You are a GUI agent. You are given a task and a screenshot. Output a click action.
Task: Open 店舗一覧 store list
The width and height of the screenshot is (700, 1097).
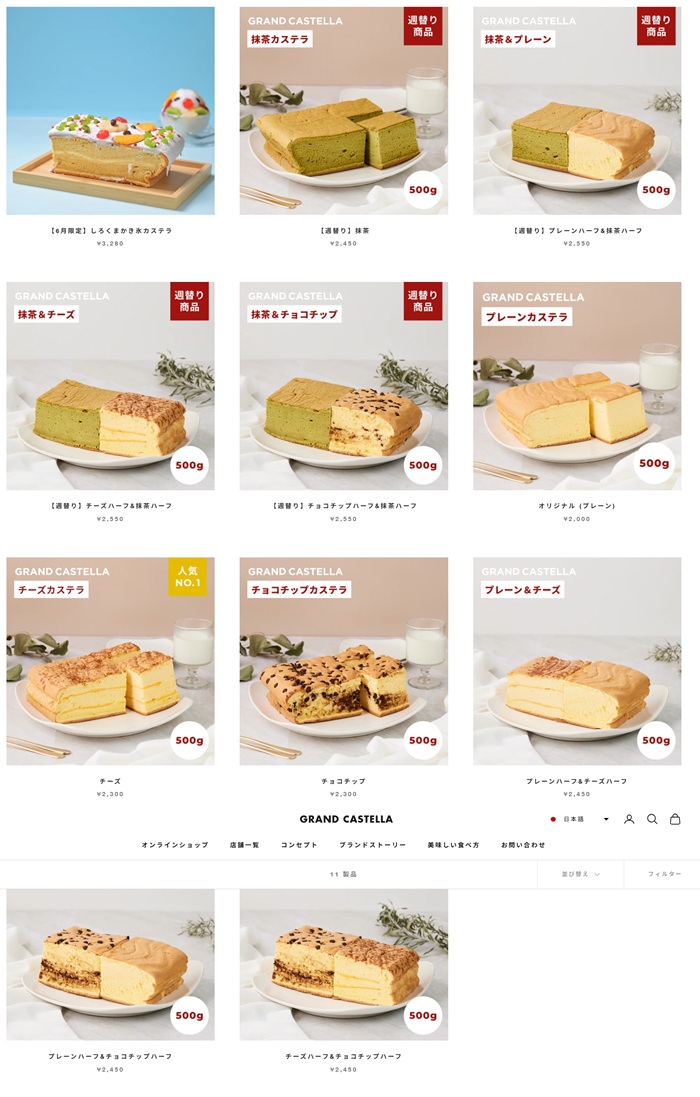pos(244,845)
